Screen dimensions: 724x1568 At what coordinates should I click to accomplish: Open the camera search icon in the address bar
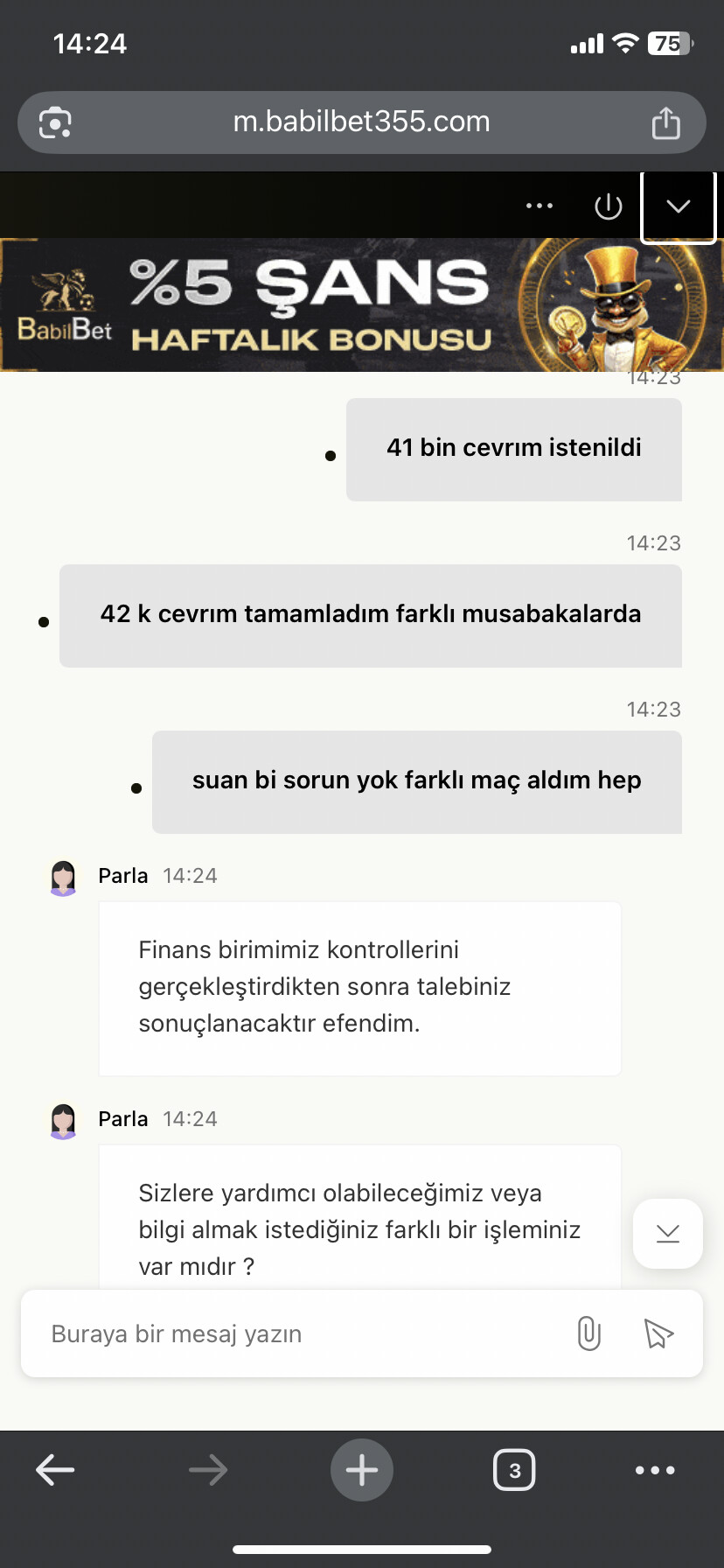(x=55, y=122)
